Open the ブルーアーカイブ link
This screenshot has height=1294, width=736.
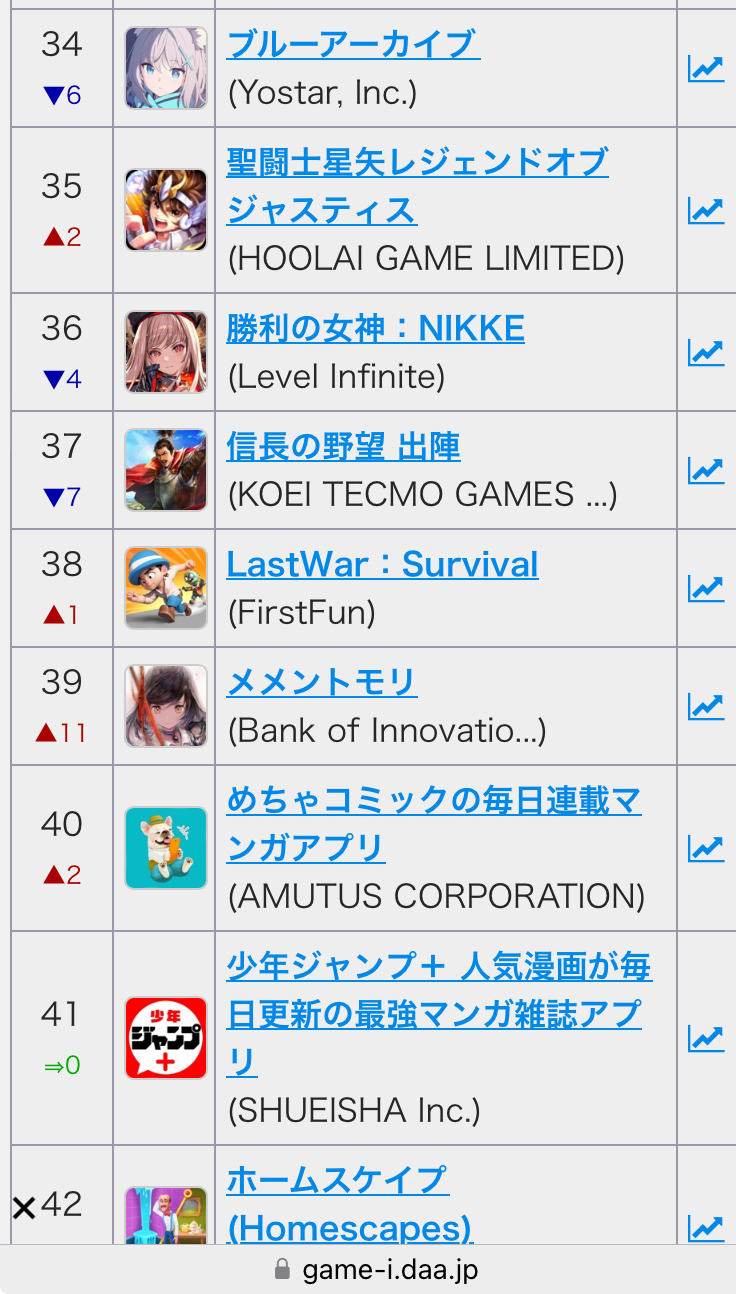pos(353,45)
